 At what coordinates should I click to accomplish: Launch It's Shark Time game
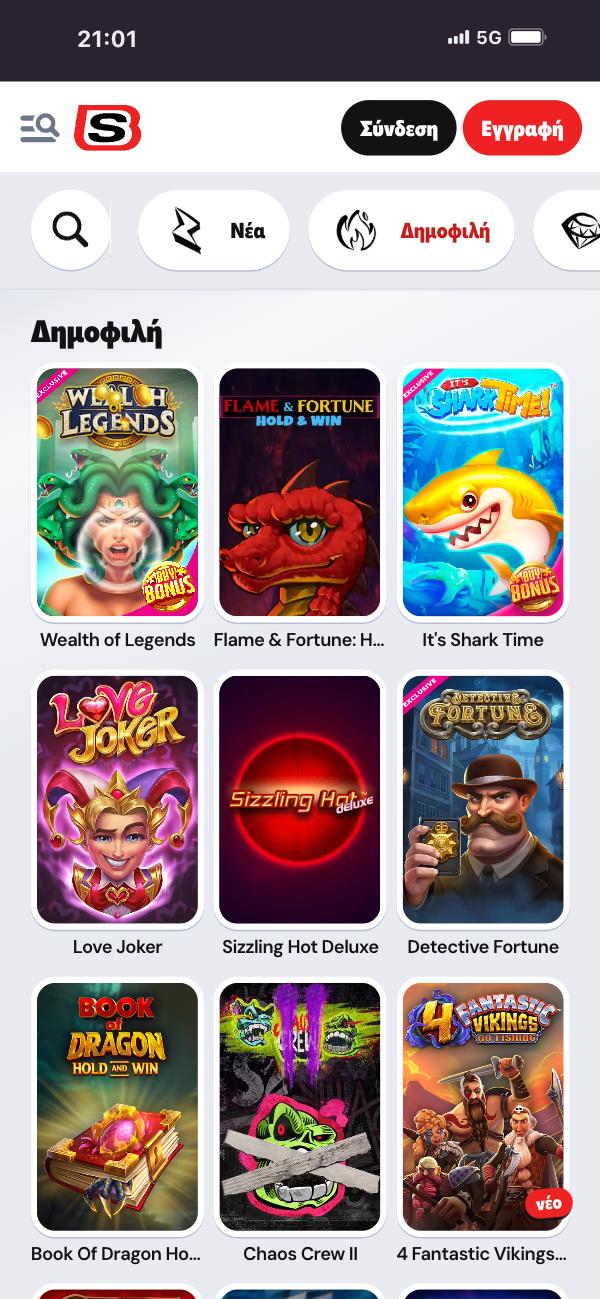point(483,492)
